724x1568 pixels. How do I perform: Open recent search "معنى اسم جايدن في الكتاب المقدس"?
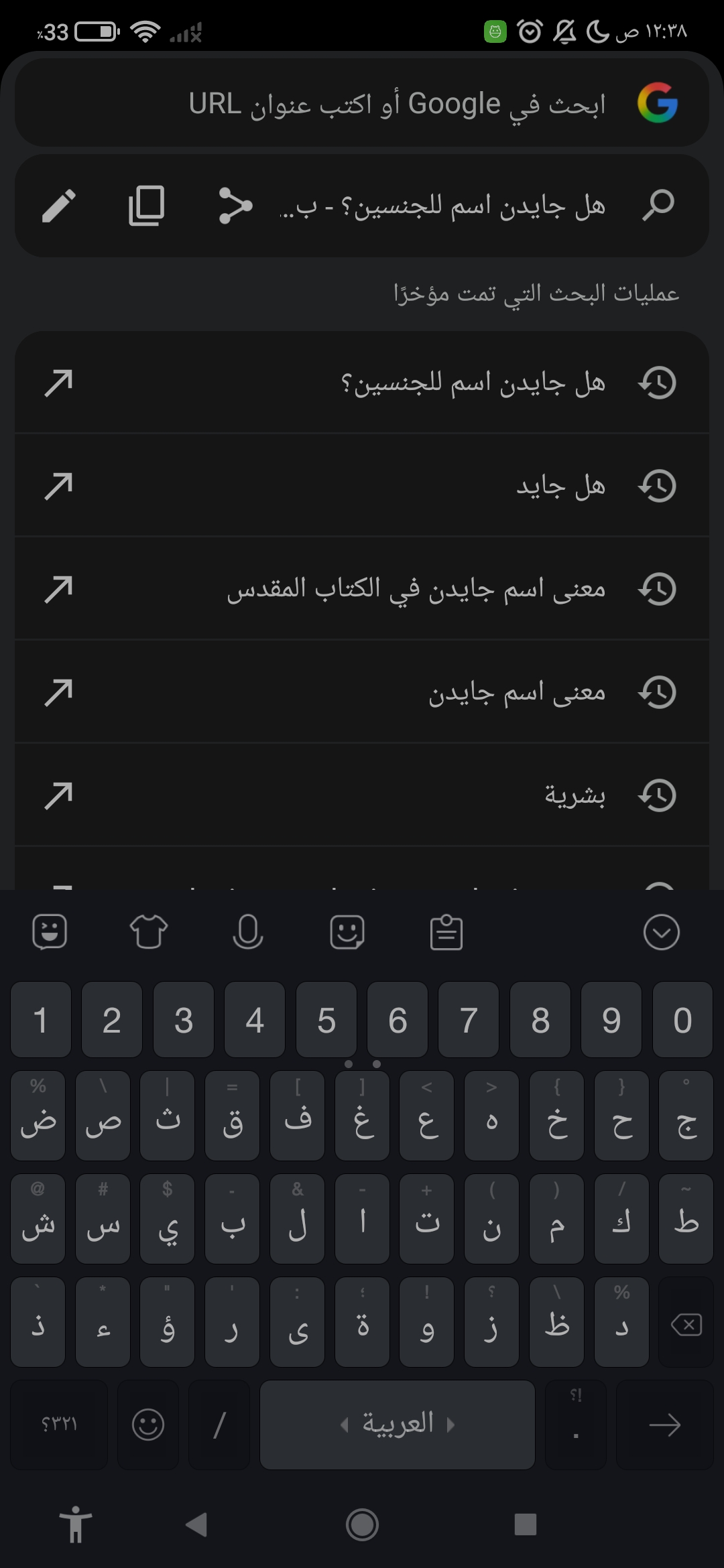[x=416, y=590]
